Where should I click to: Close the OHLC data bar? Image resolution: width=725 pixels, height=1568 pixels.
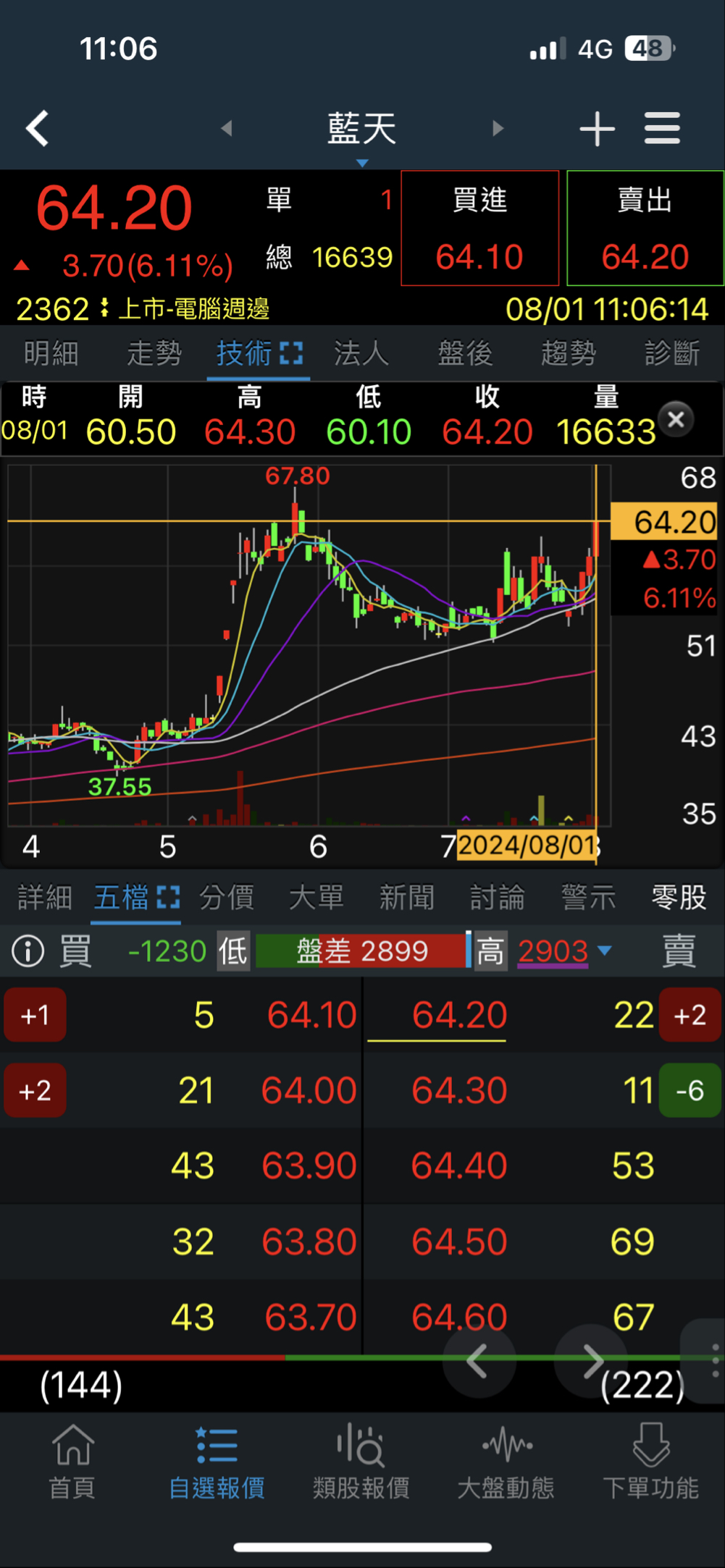pos(676,419)
